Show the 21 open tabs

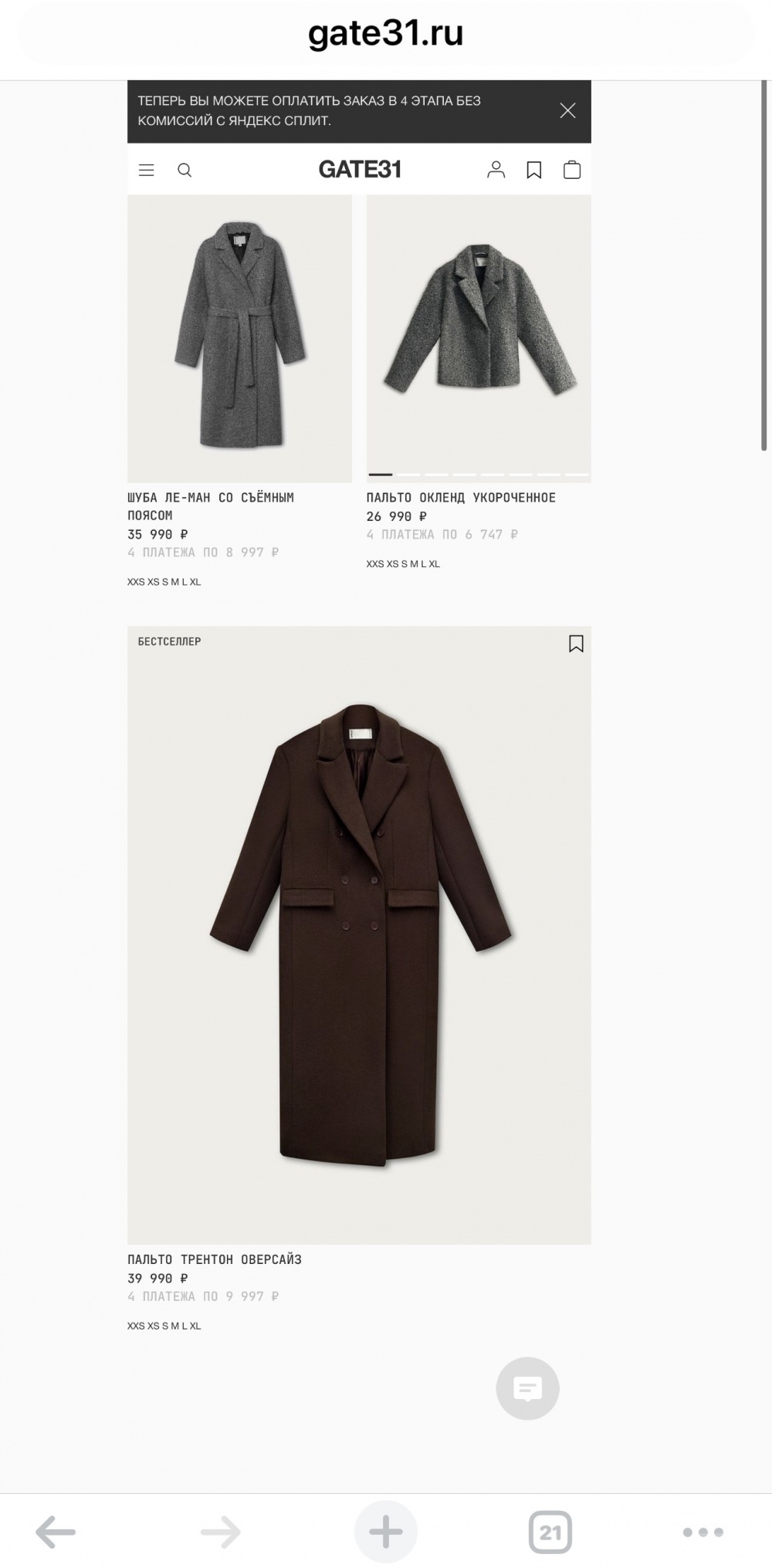550,1532
